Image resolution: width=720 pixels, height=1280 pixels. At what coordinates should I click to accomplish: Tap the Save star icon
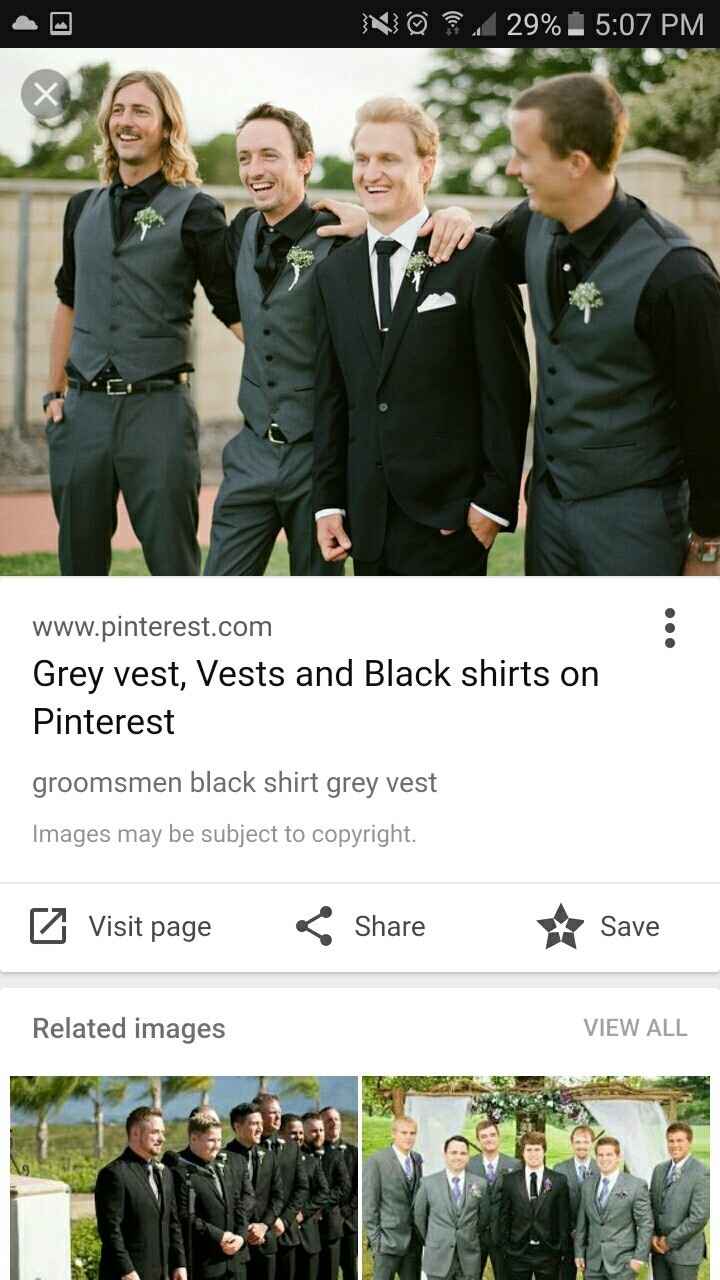point(561,926)
